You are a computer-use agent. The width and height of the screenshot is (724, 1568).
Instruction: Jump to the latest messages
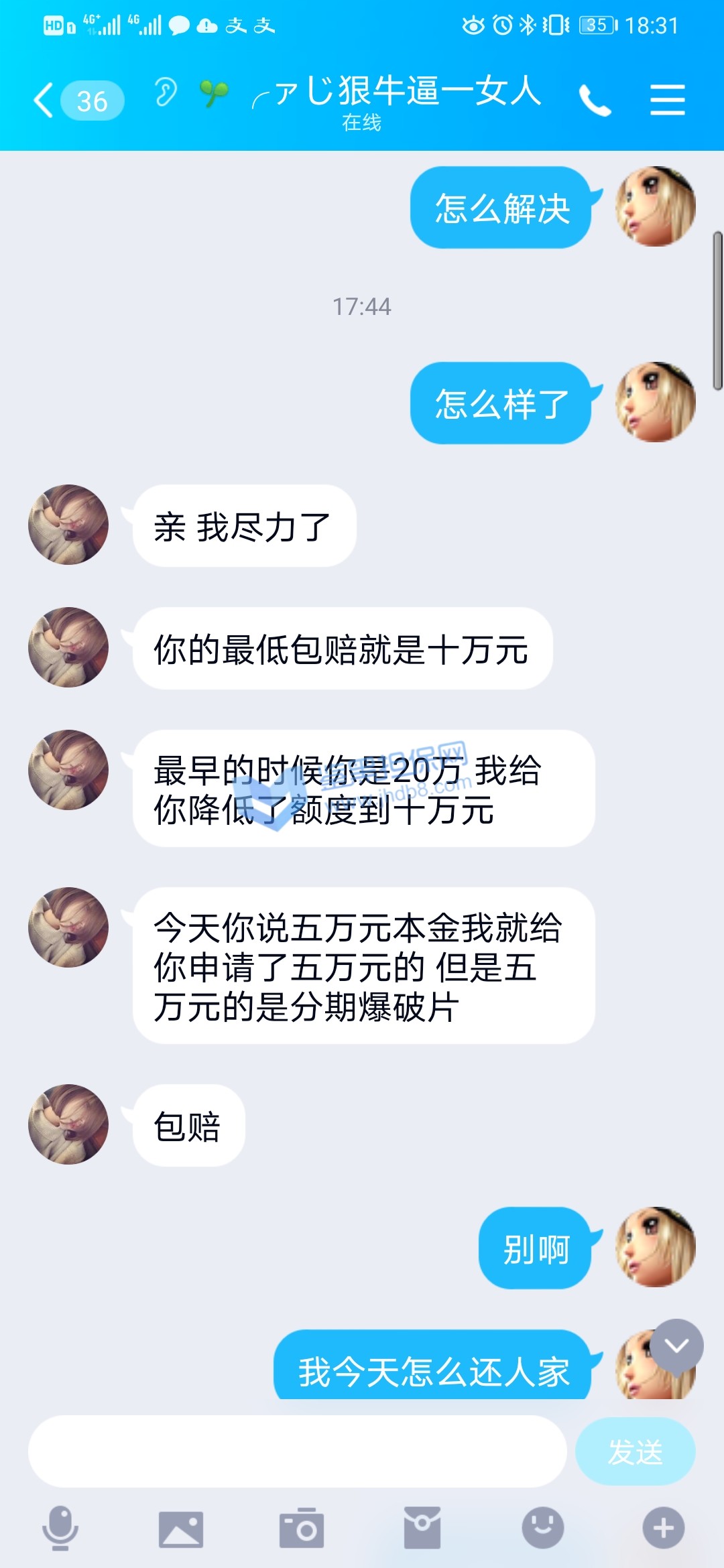[676, 1345]
